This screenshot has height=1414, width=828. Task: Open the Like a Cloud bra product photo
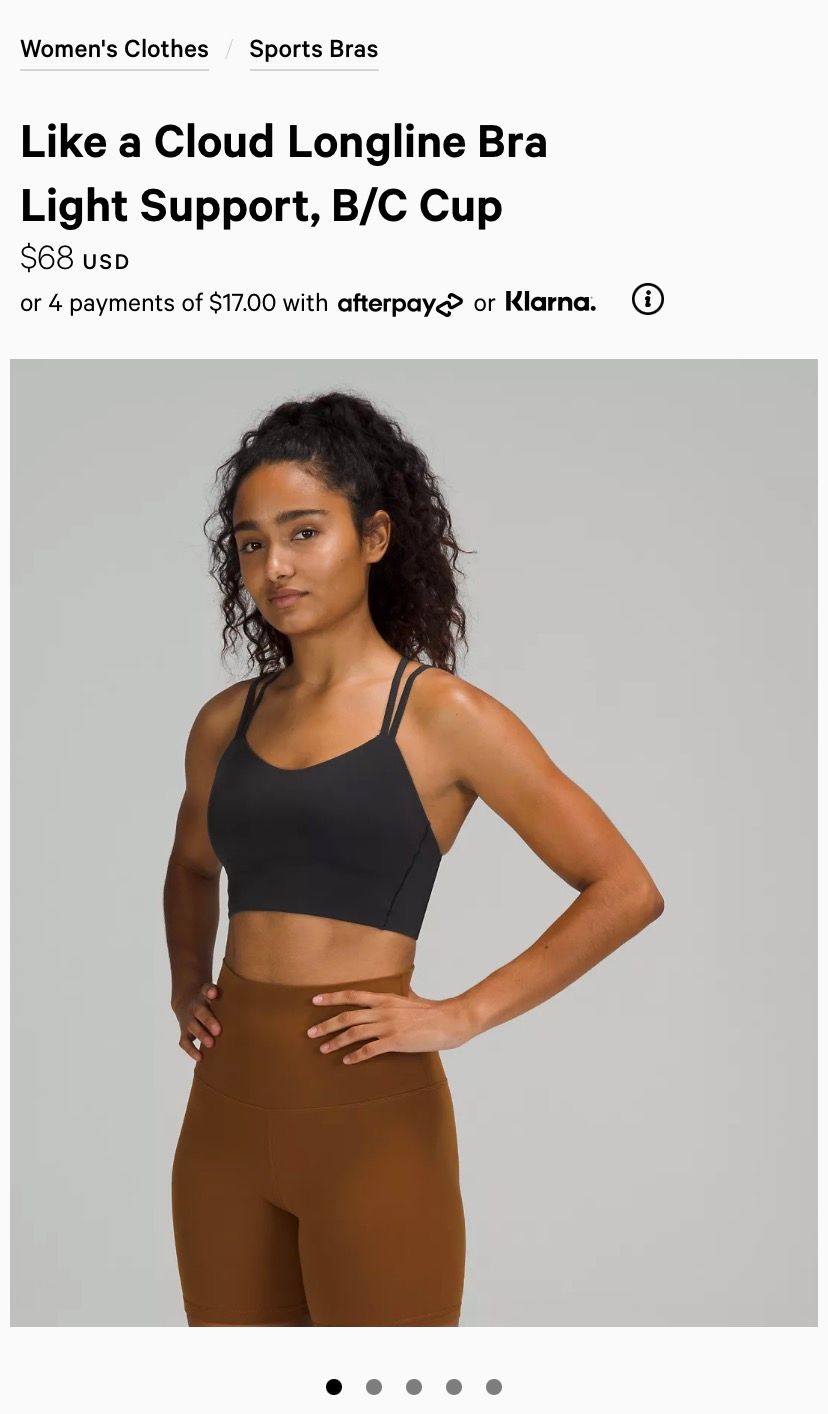(x=414, y=842)
